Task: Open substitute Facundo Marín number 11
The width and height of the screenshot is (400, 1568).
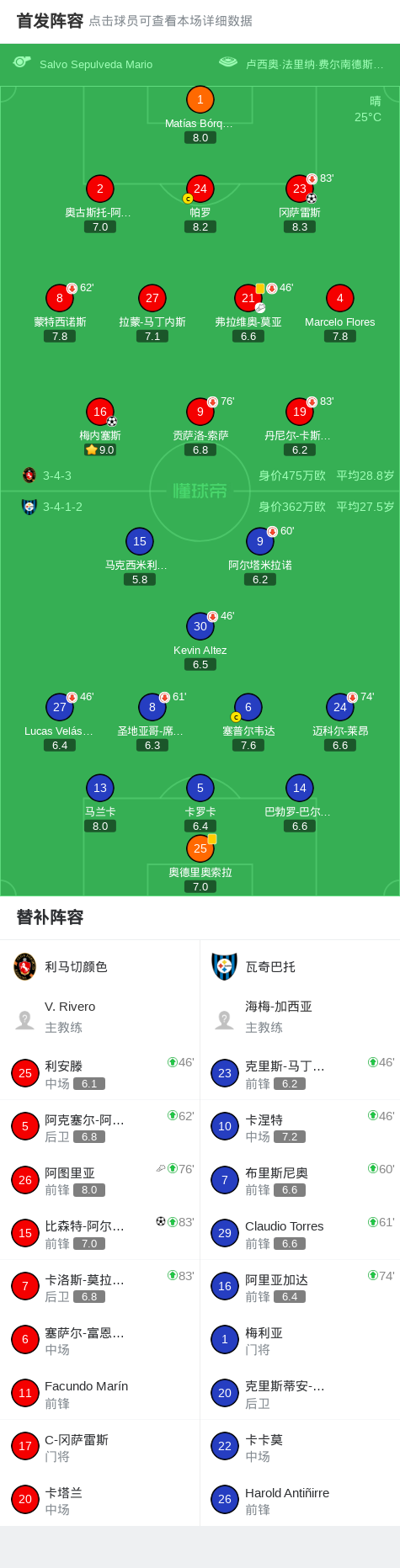Action: click(99, 1394)
